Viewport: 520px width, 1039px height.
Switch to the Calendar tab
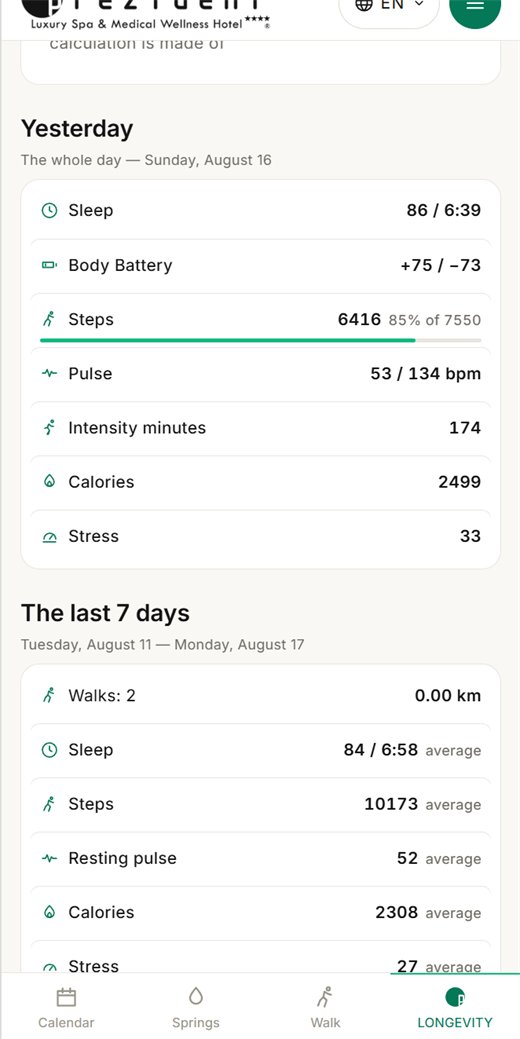click(x=66, y=1008)
